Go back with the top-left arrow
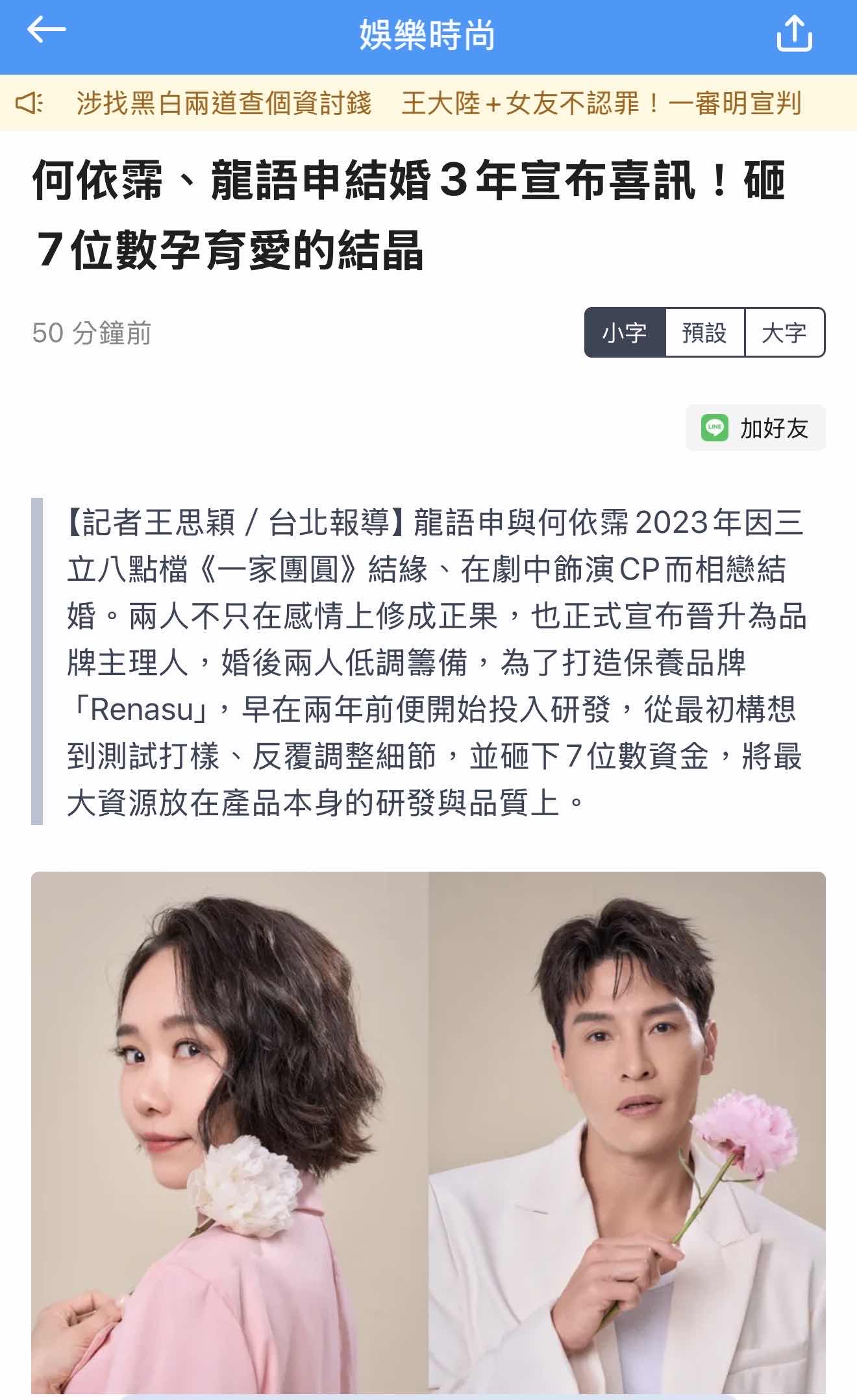Viewport: 857px width, 1400px height. pos(46,31)
